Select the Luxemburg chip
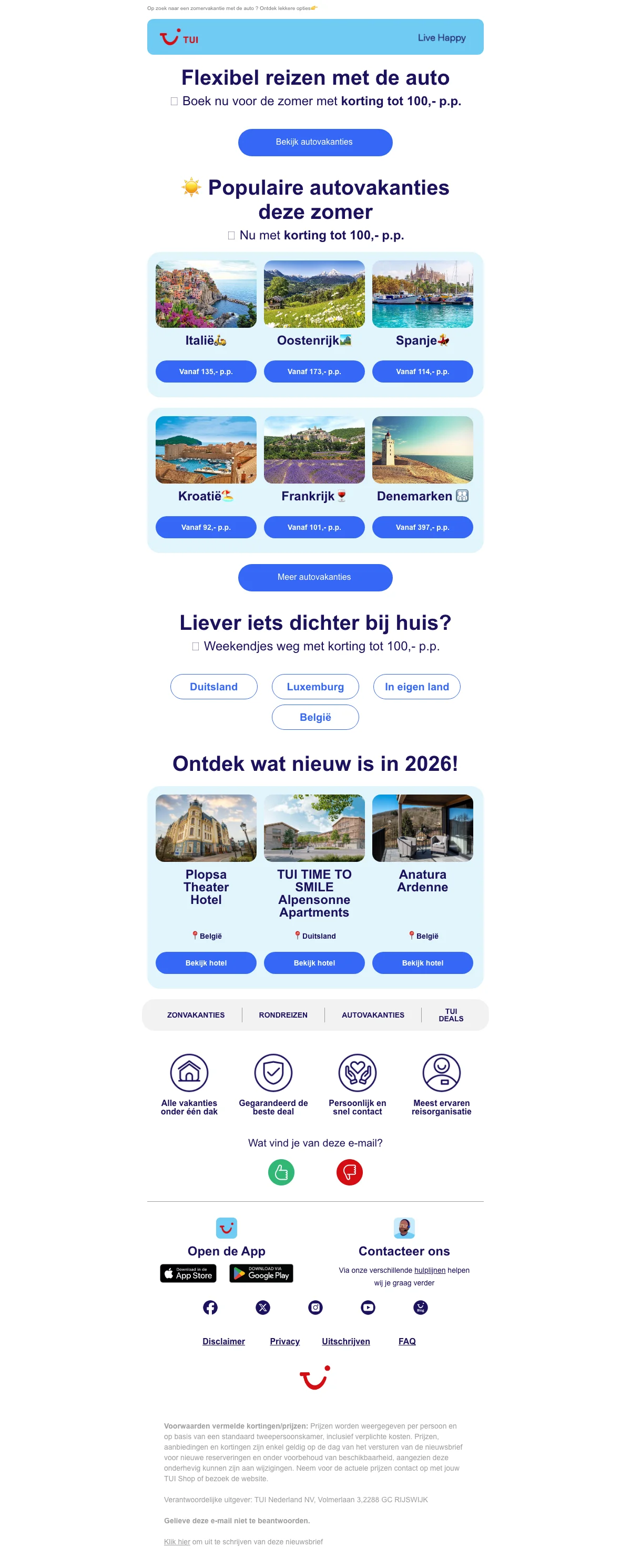Image resolution: width=631 pixels, height=1568 pixels. (x=315, y=687)
